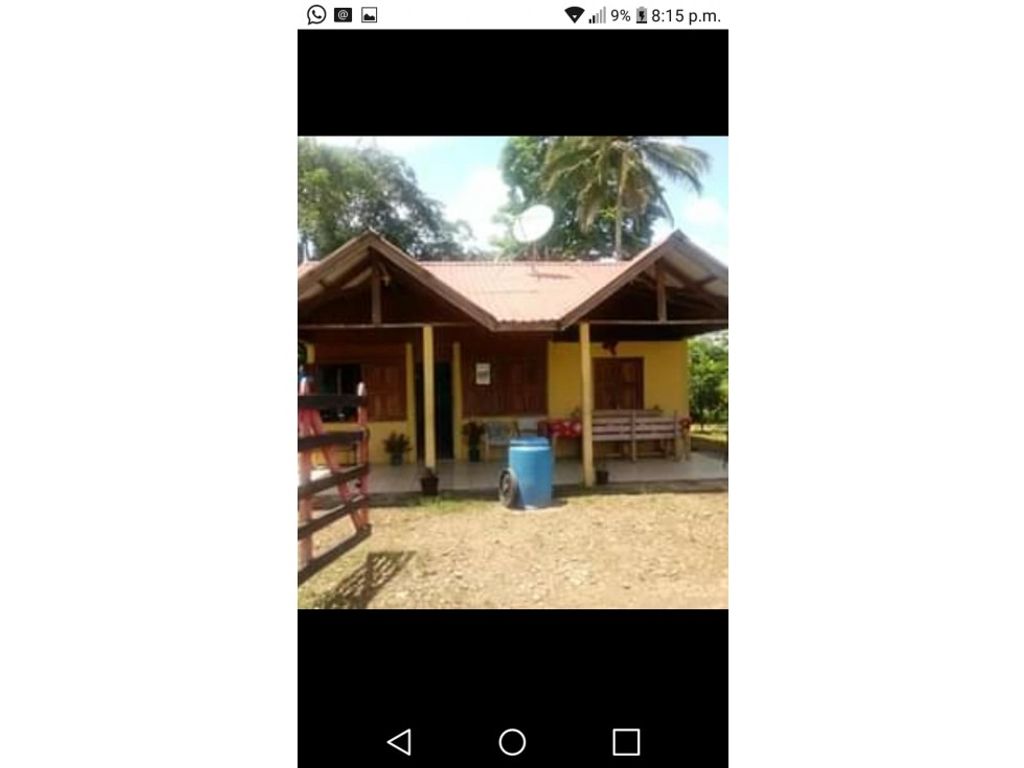
Task: Open recent apps with the square button
Action: click(626, 742)
